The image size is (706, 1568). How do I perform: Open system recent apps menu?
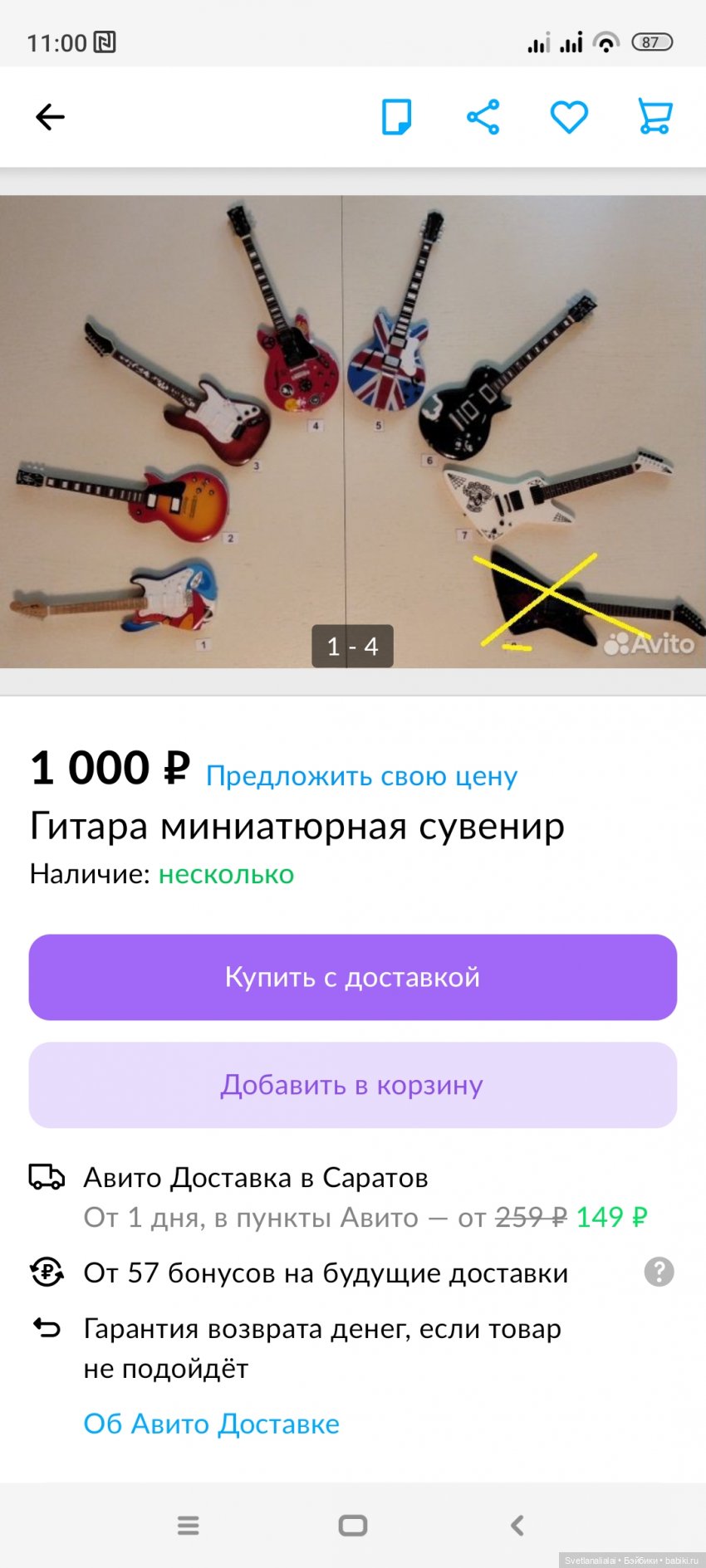click(189, 1525)
